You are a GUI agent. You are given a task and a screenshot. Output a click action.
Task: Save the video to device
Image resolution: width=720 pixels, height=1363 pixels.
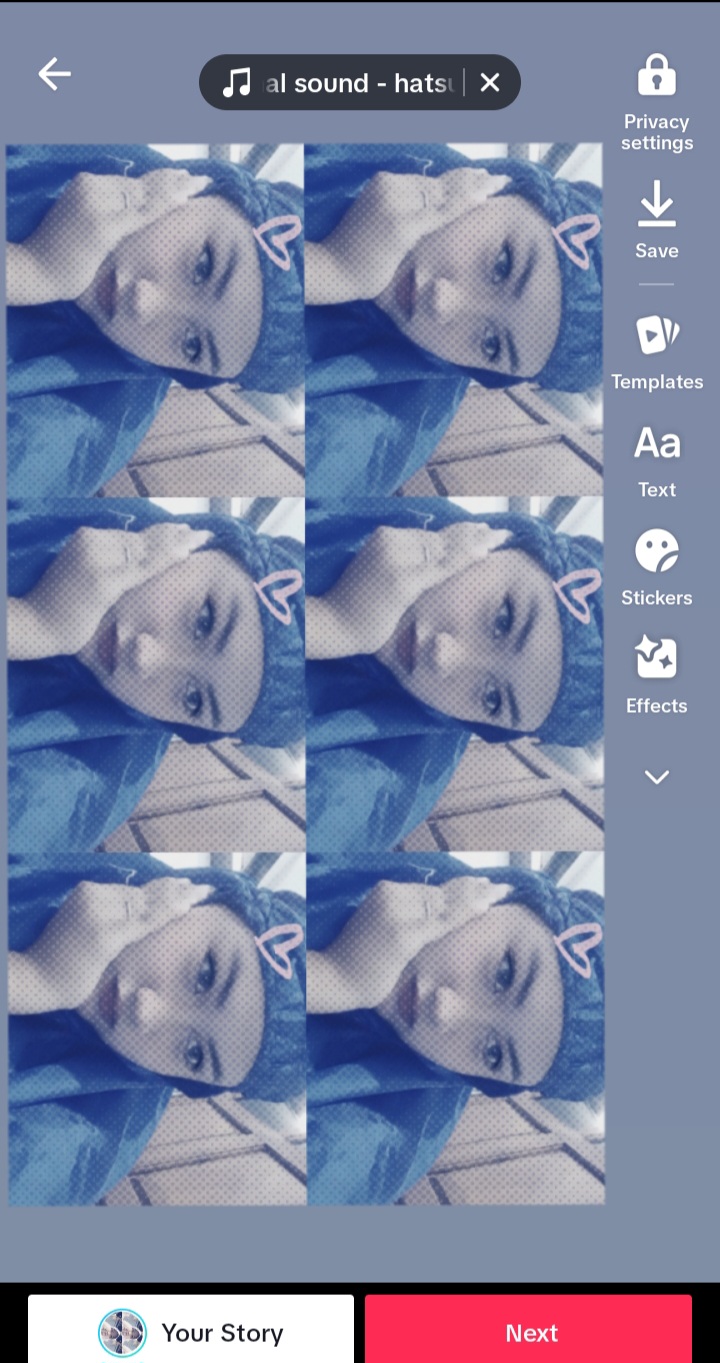click(x=656, y=219)
